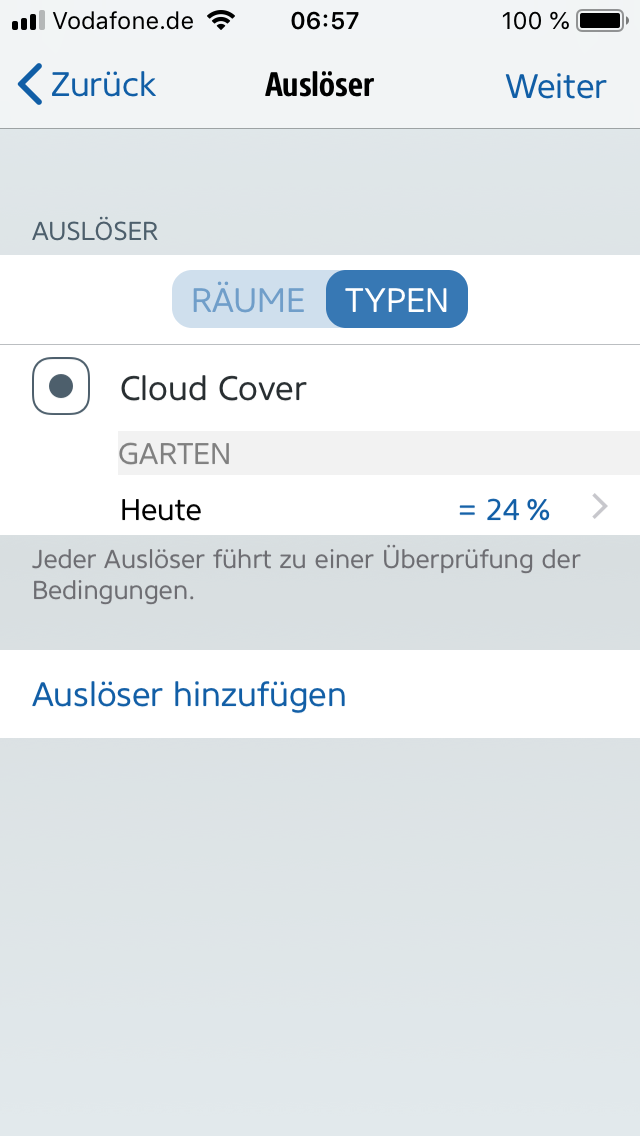Viewport: 640px width, 1136px height.
Task: Switch to the RÄUME segment
Action: click(x=249, y=299)
